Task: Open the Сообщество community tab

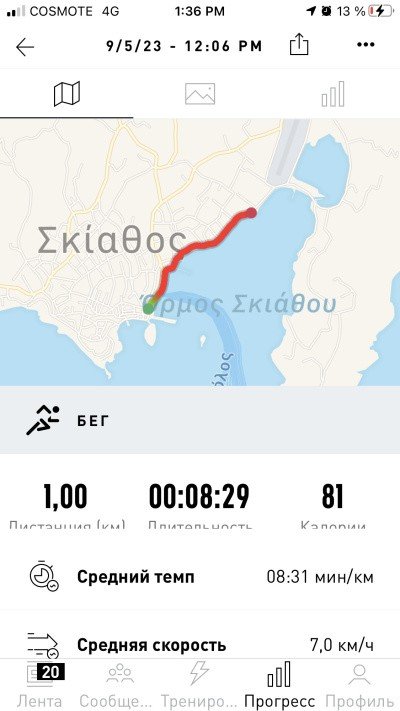Action: coord(120,685)
